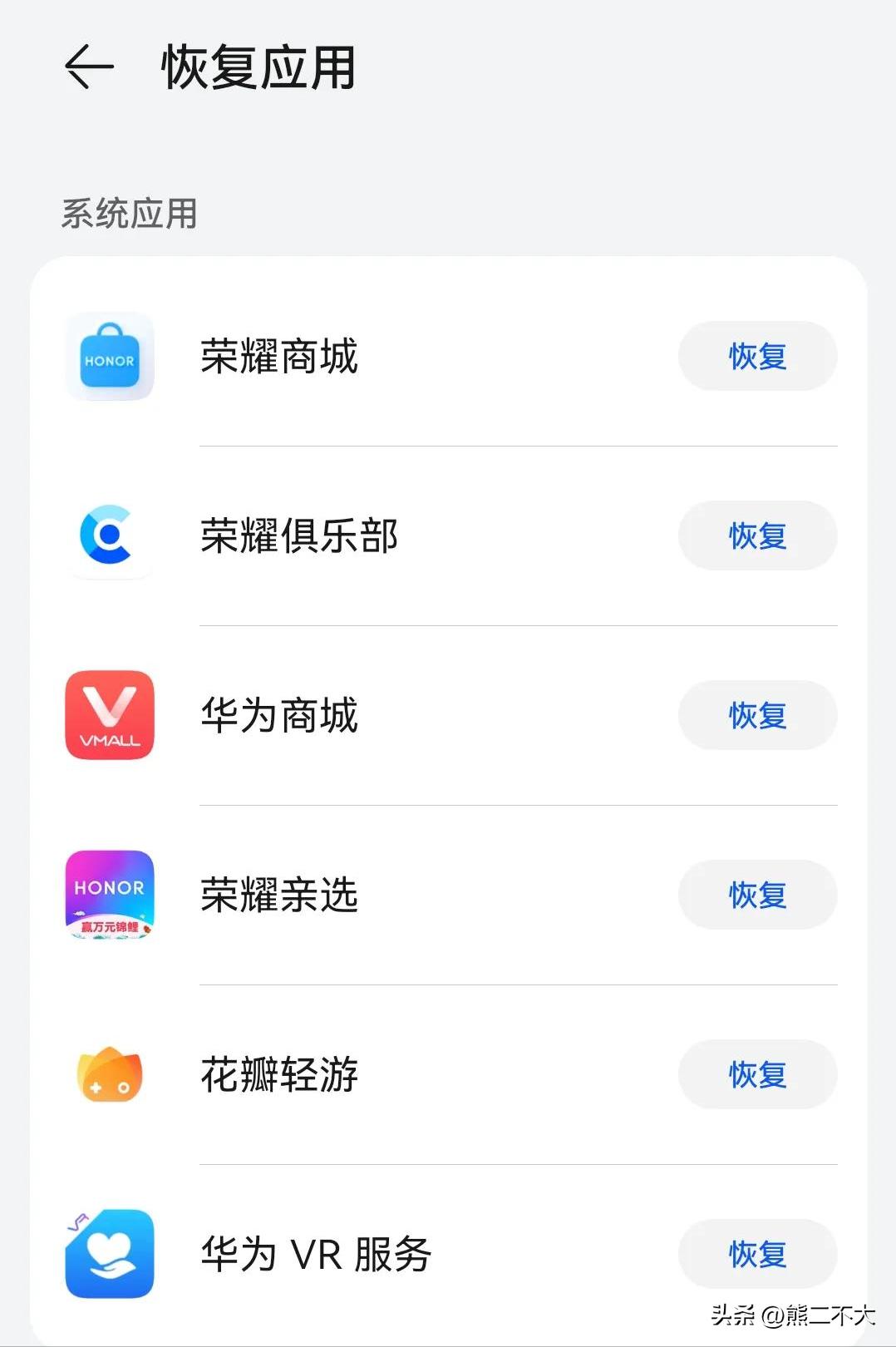The height and width of the screenshot is (1347, 896).
Task: Restore 荣耀亲选 with its 恢复 button
Action: tap(757, 896)
